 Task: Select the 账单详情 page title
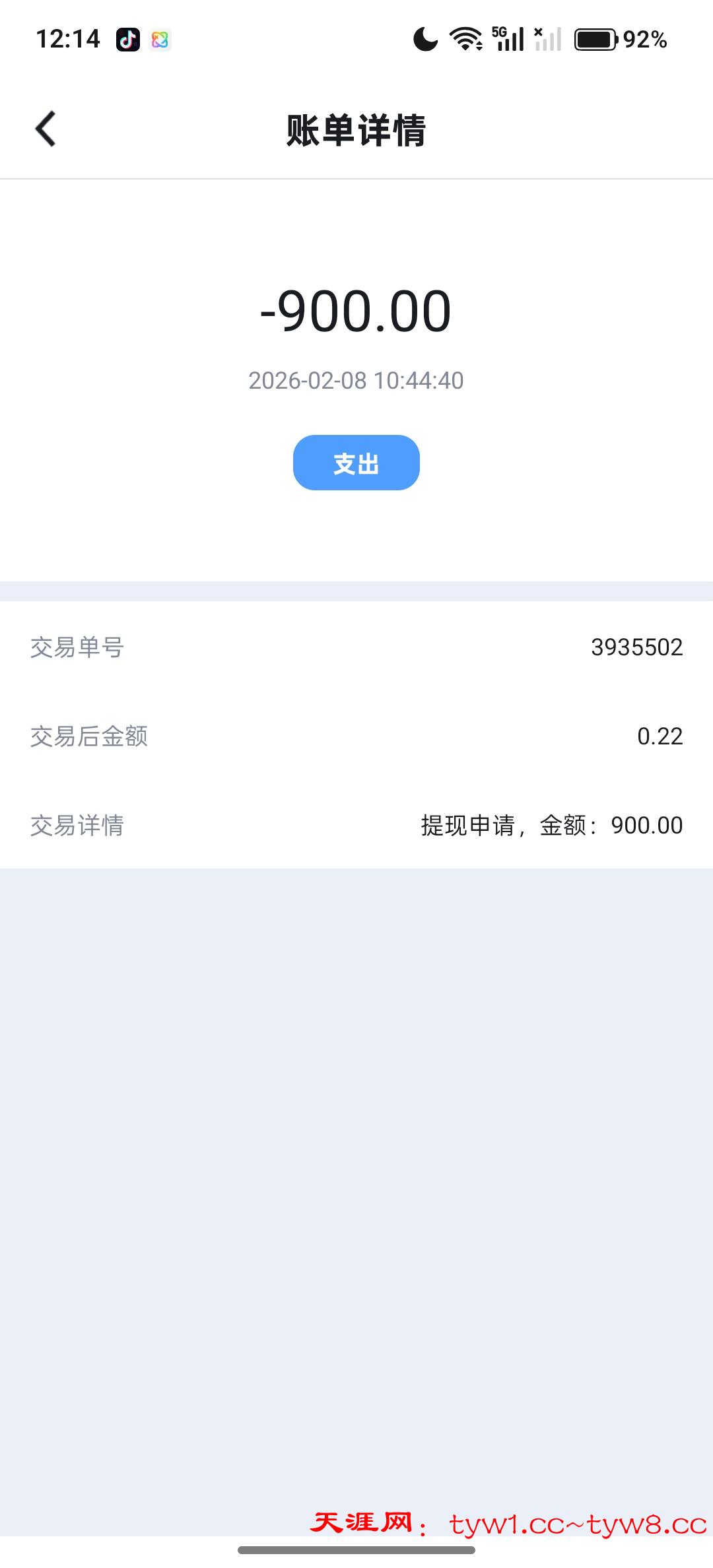coord(356,129)
